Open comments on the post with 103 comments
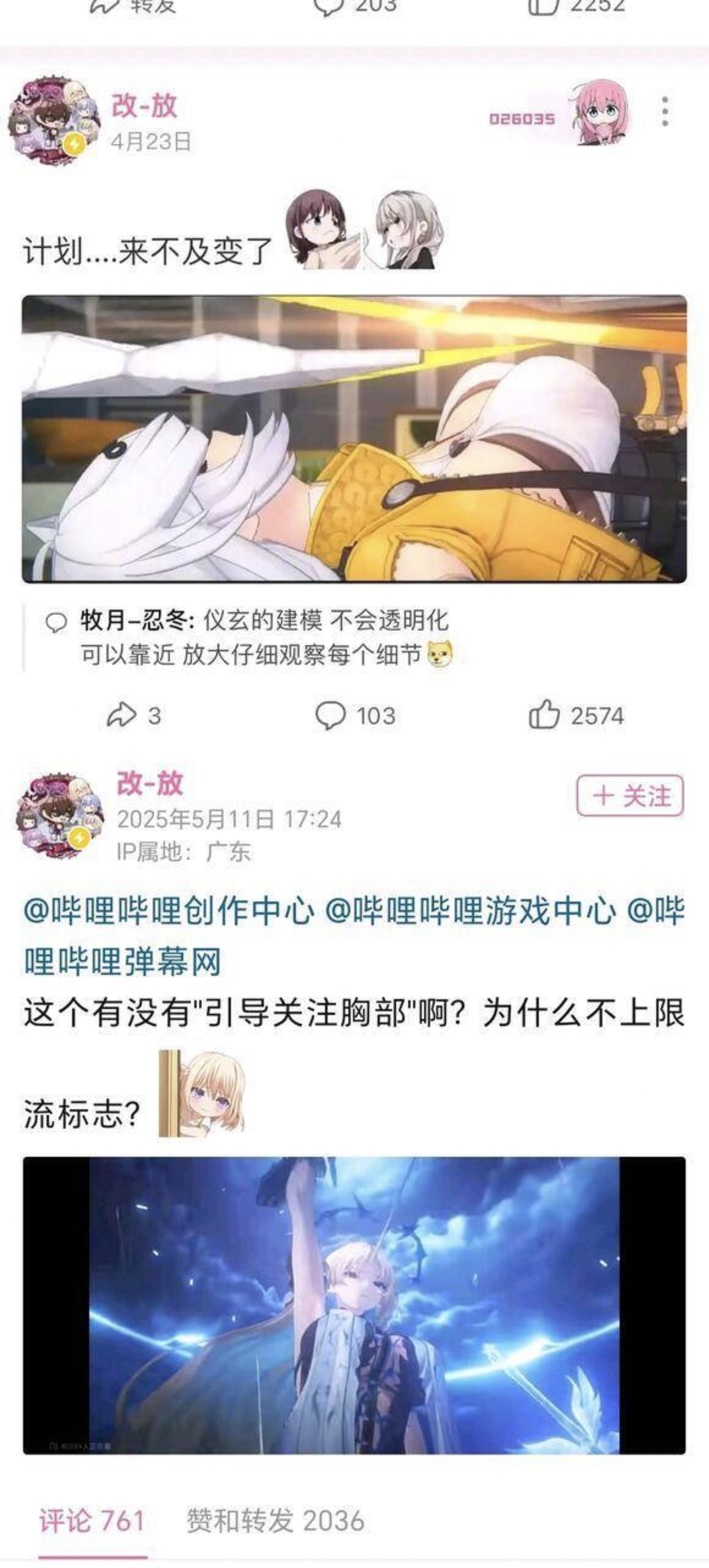The image size is (709, 1568). pyautogui.click(x=355, y=715)
